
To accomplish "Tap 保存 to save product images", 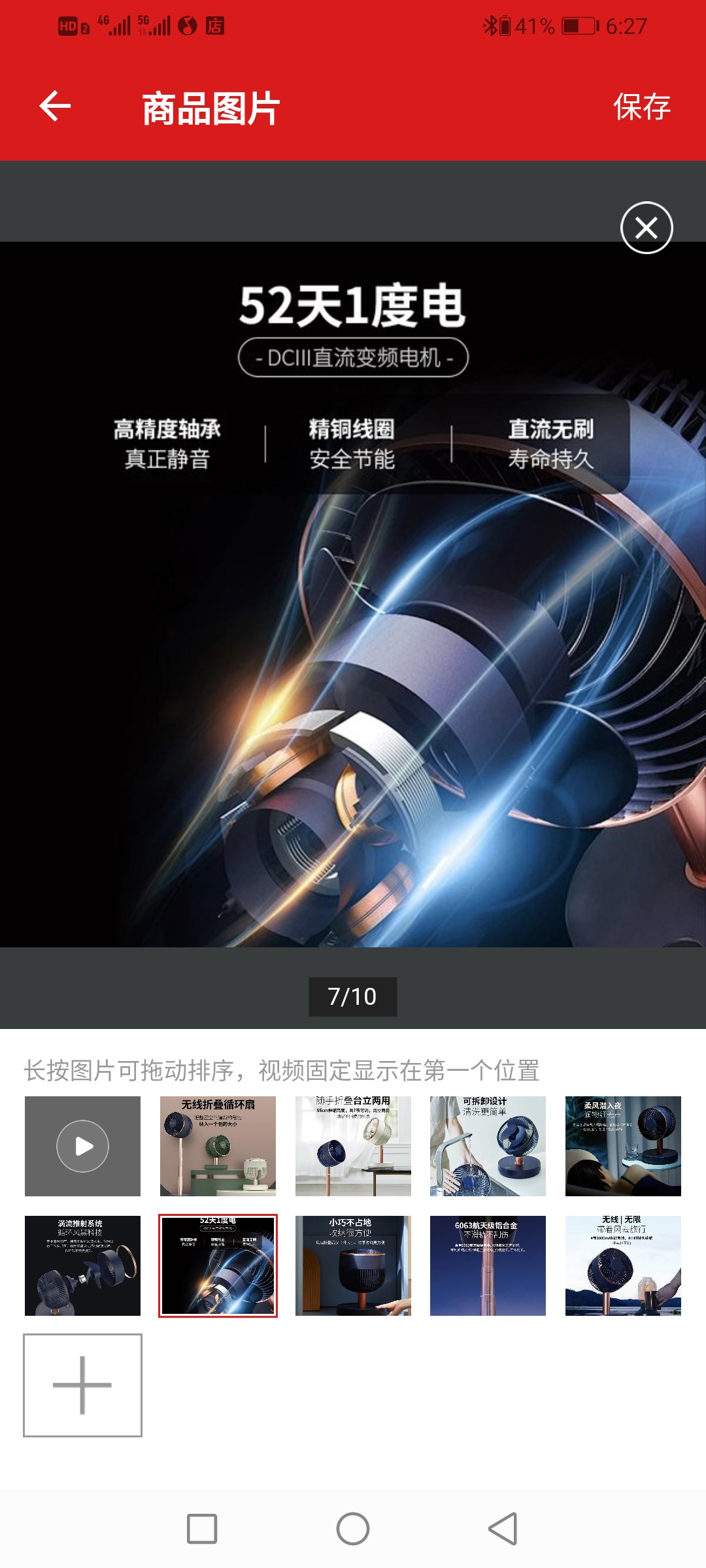I will tap(641, 107).
